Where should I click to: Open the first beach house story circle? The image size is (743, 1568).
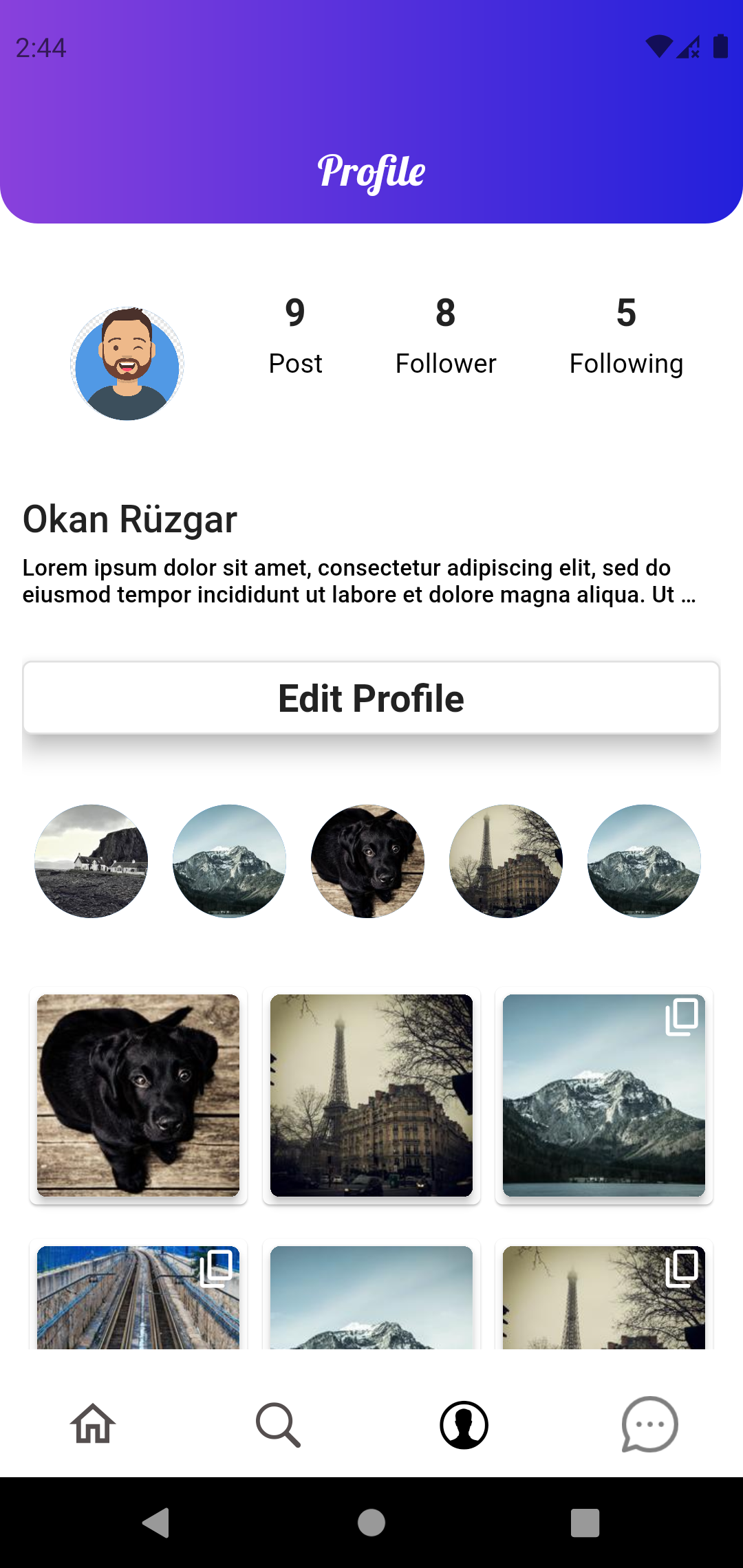click(x=91, y=861)
